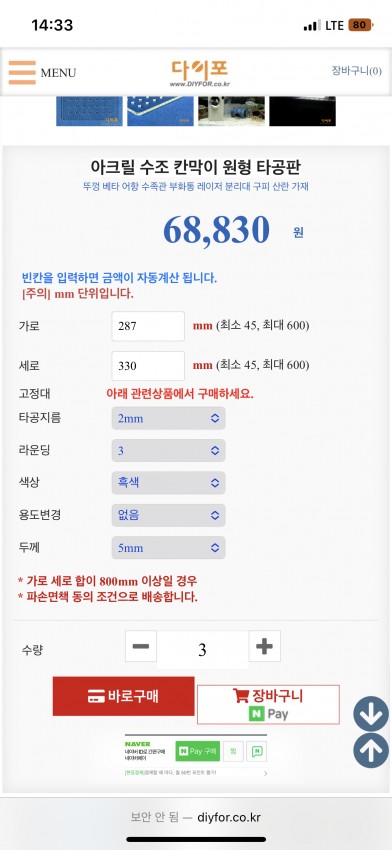The width and height of the screenshot is (392, 850).
Task: Tap the 가로 width input field
Action: (148, 326)
